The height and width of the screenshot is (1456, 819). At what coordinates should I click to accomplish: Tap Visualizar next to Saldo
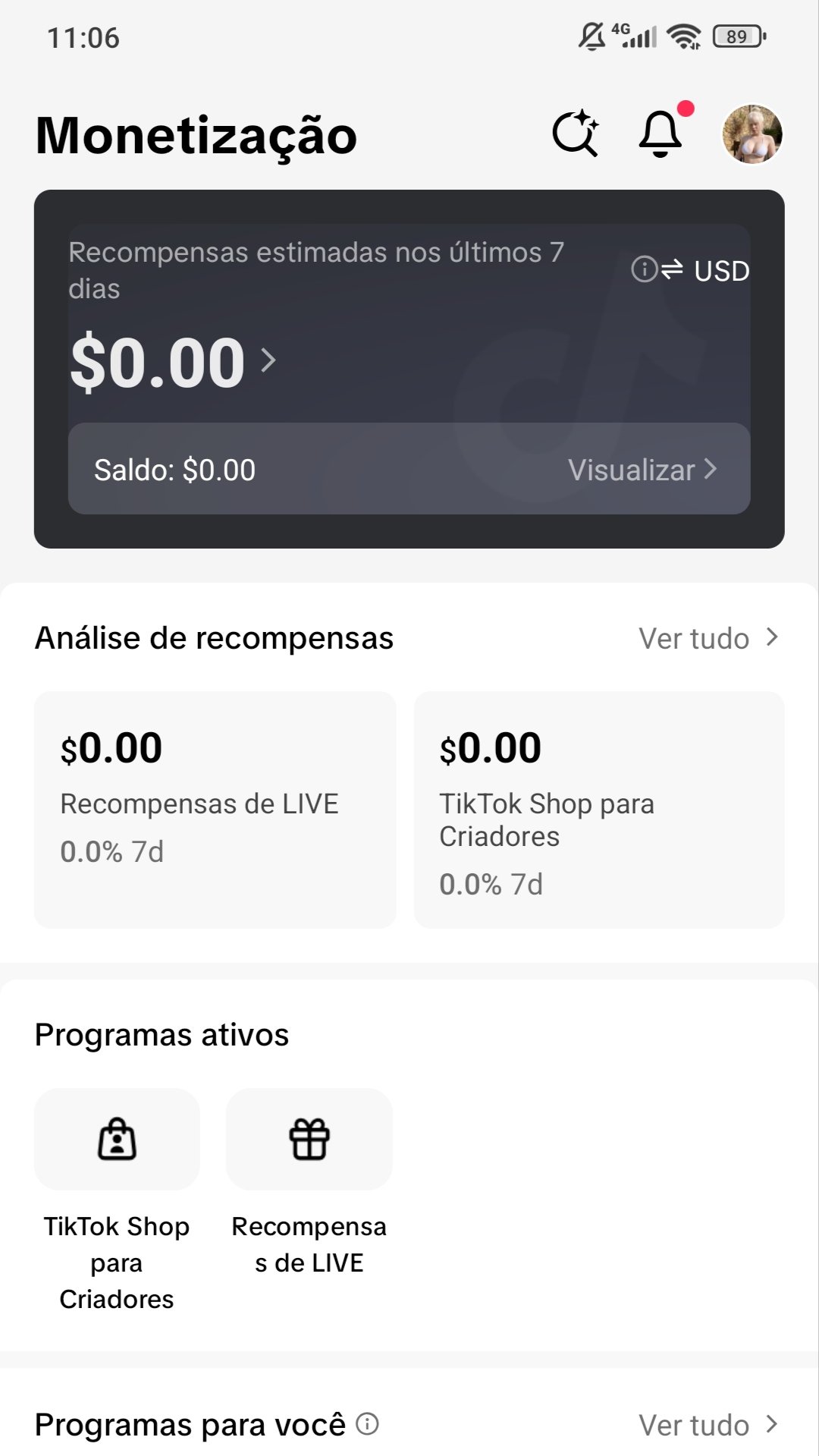pos(642,470)
